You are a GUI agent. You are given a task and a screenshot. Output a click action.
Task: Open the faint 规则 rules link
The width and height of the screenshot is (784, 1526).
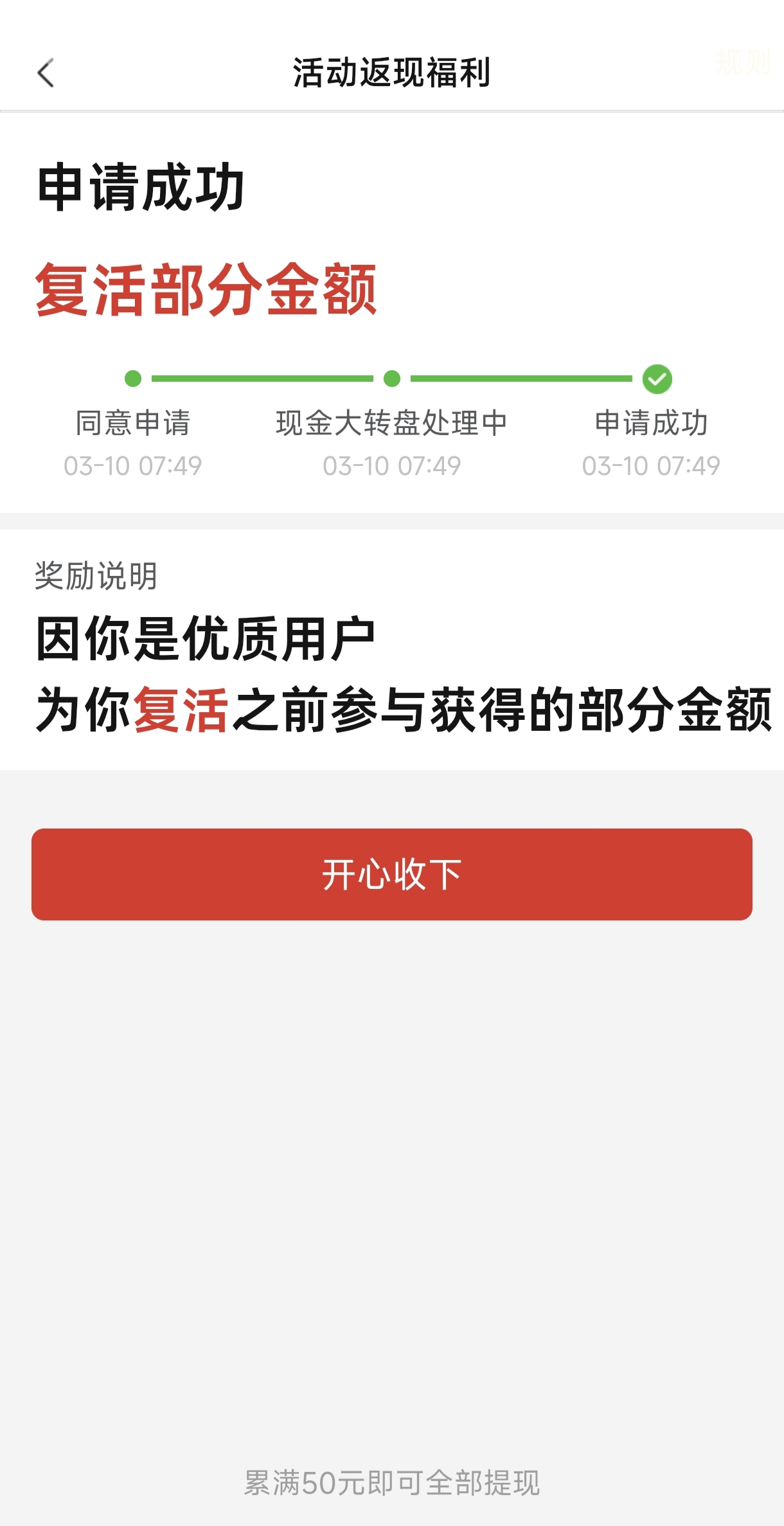click(x=743, y=63)
